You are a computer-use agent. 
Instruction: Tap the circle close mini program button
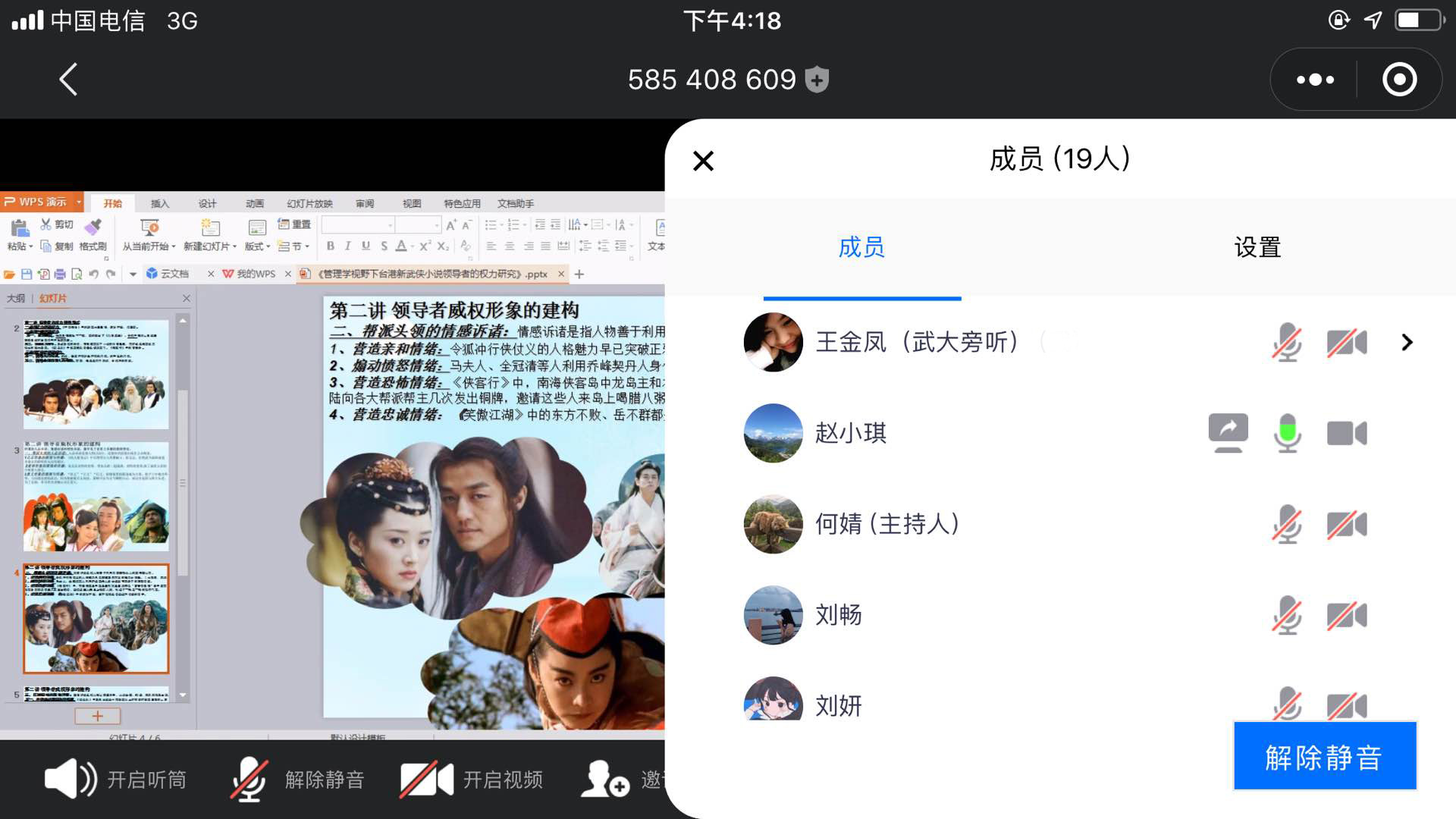pos(1399,79)
